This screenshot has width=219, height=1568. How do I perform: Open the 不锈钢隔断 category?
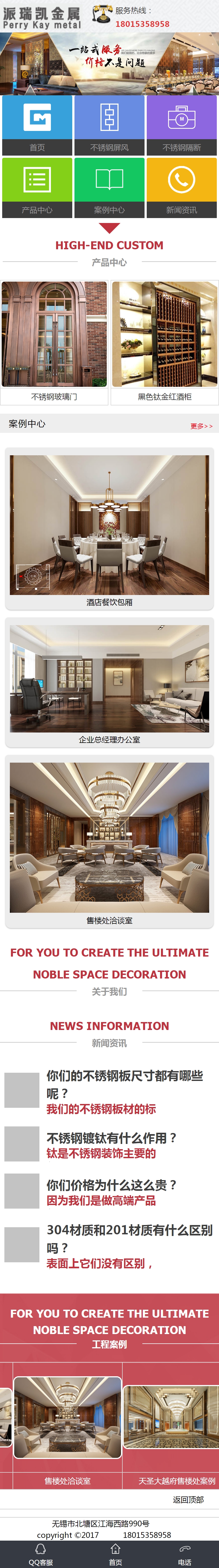[181, 125]
